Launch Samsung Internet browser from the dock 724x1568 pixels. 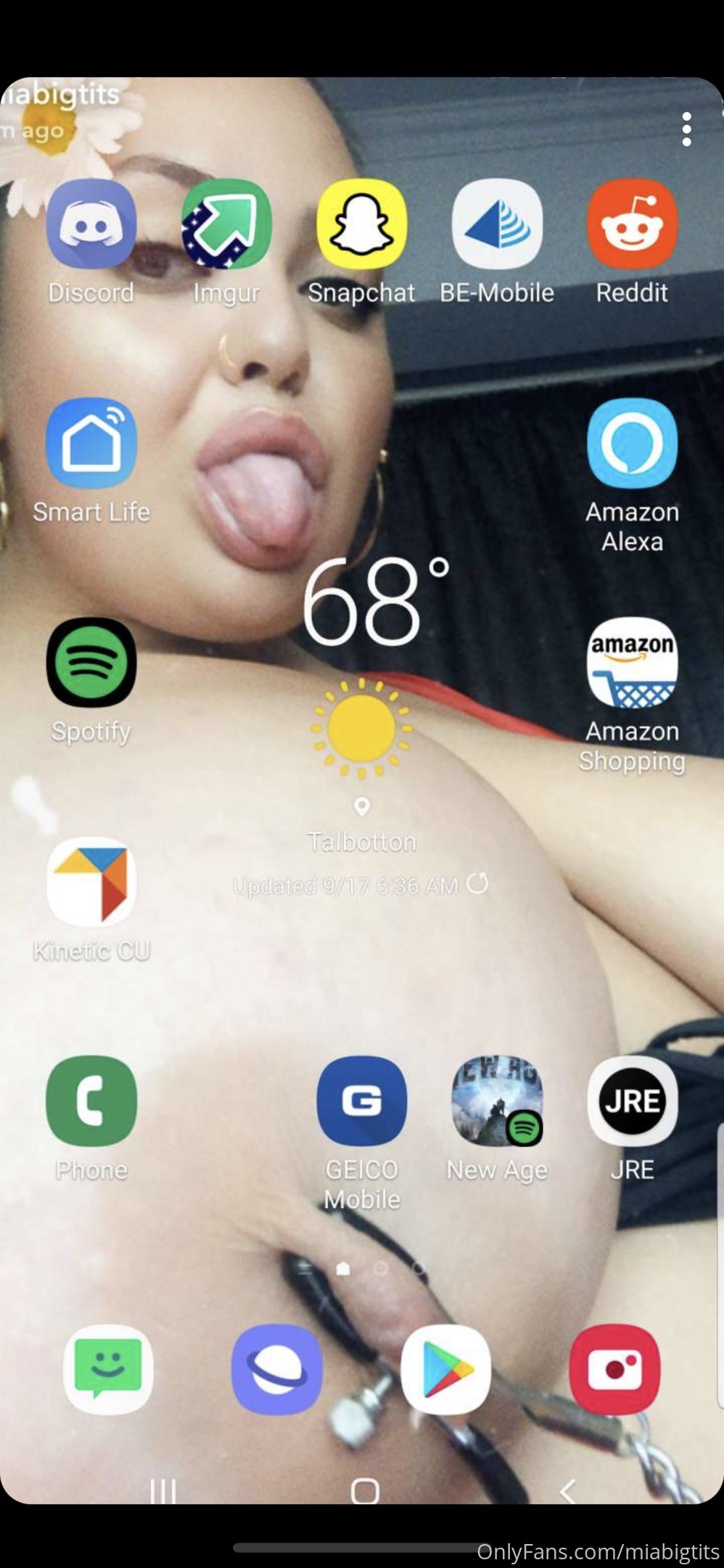point(277,1369)
